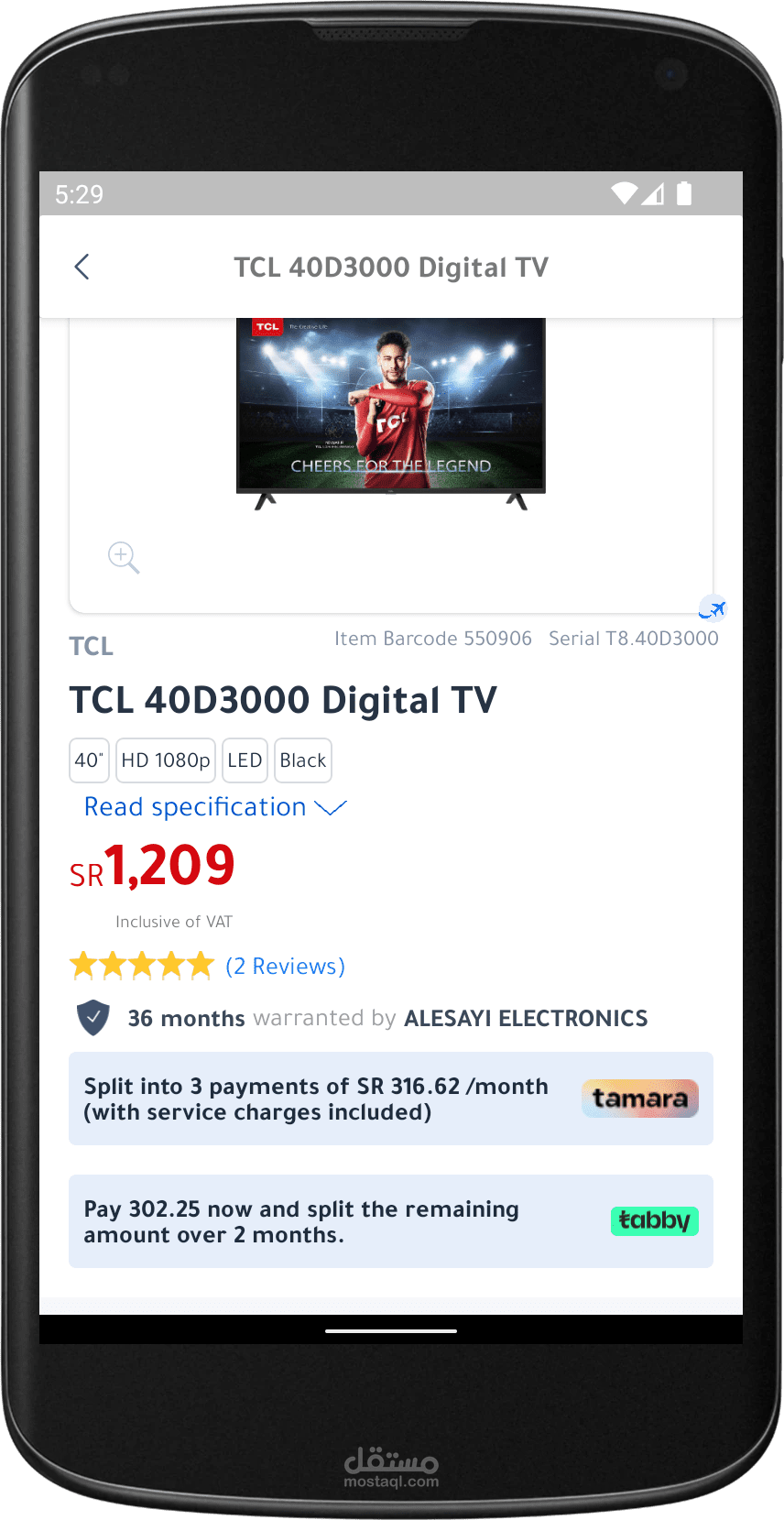Open the TCL TV product image
Image resolution: width=784 pixels, height=1520 pixels.
coord(391,414)
